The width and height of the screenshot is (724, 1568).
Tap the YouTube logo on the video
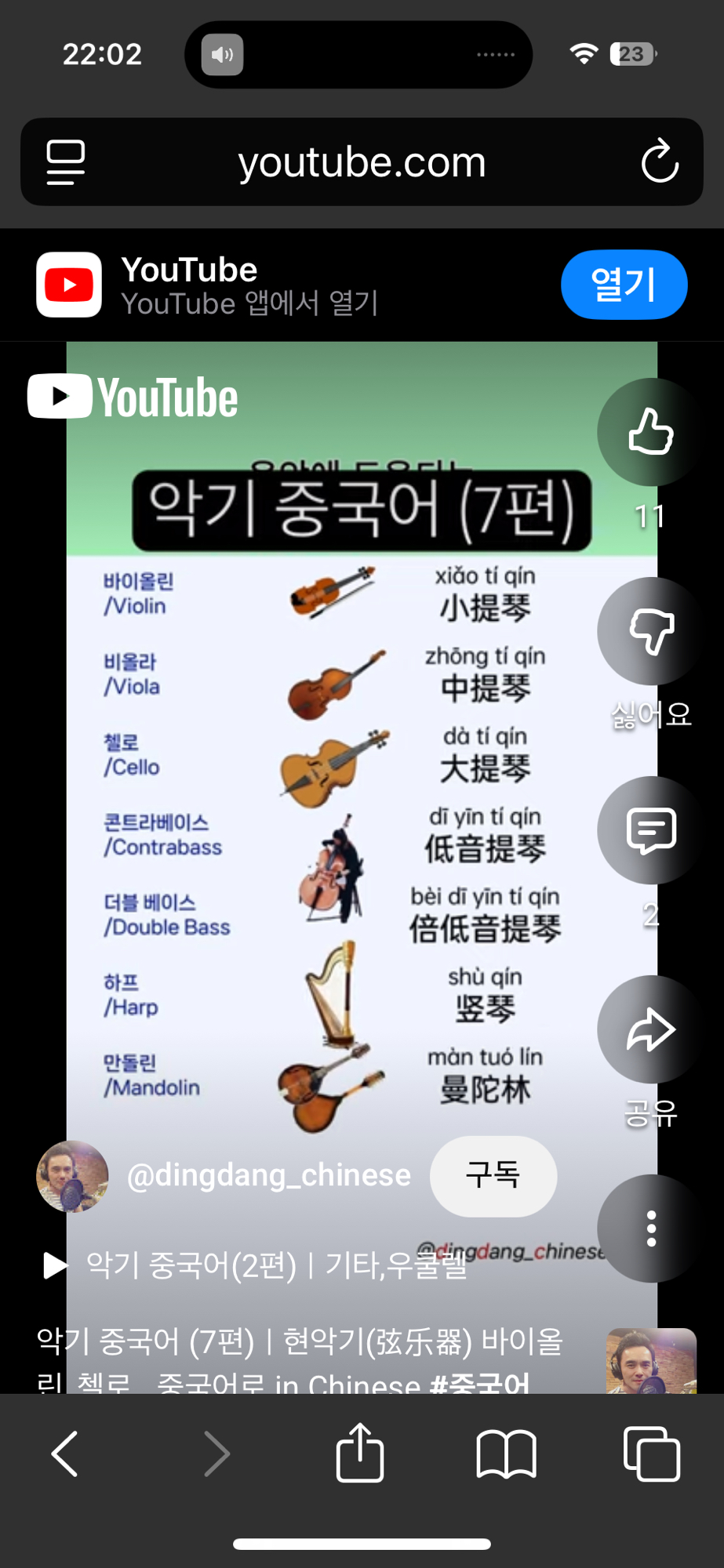[x=133, y=397]
